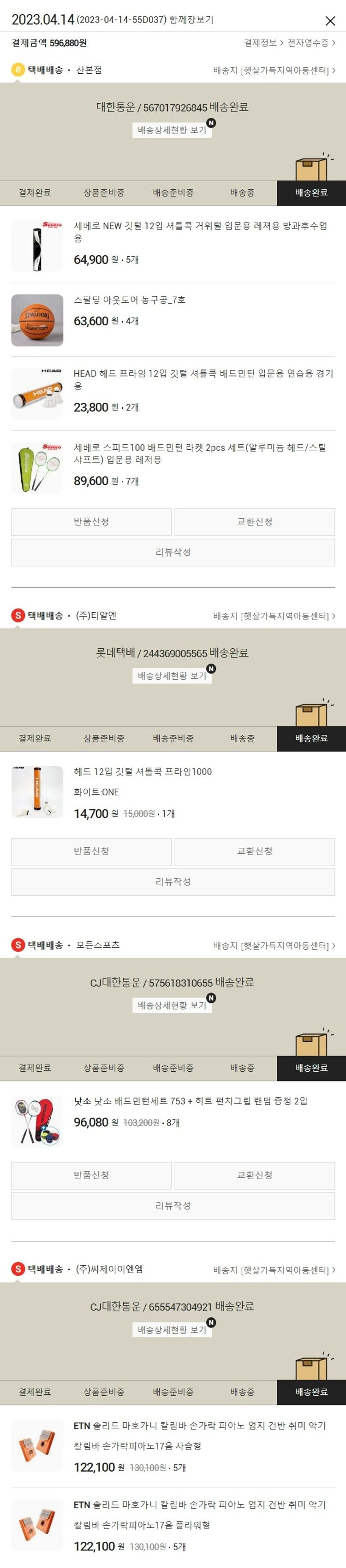Close the order detail page

(330, 21)
